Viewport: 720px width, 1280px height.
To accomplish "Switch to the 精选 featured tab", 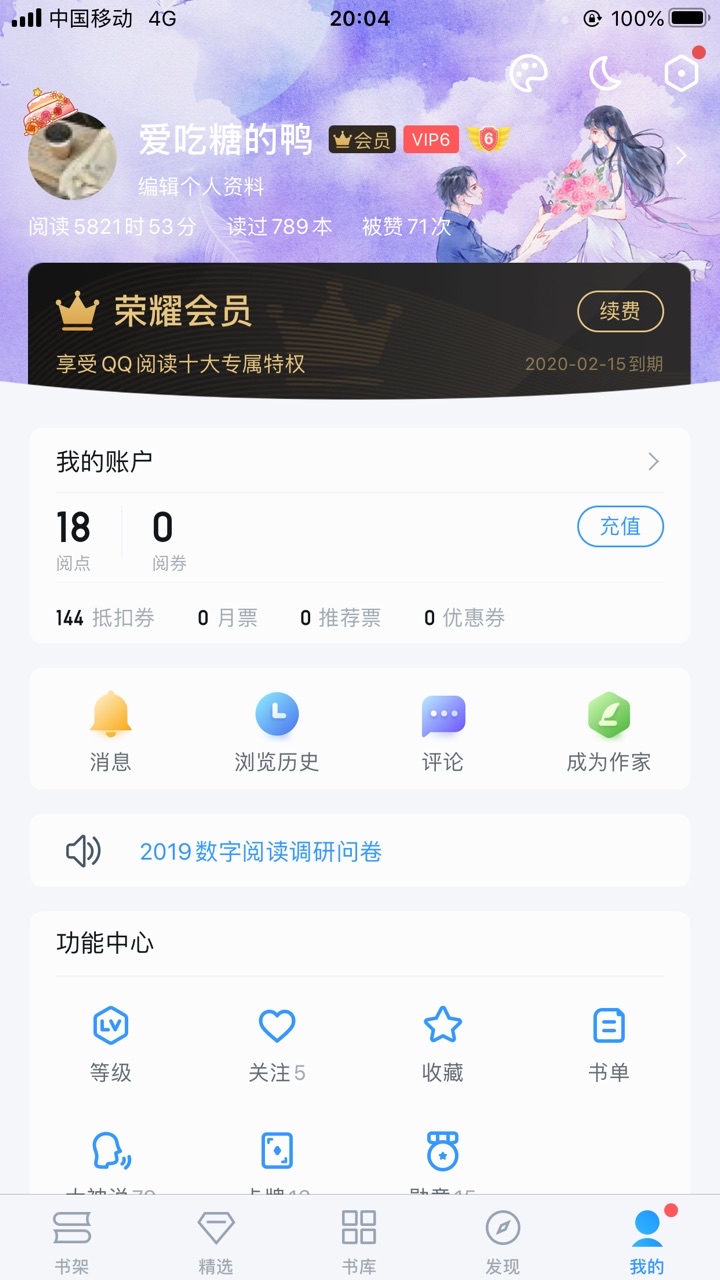I will click(216, 1240).
